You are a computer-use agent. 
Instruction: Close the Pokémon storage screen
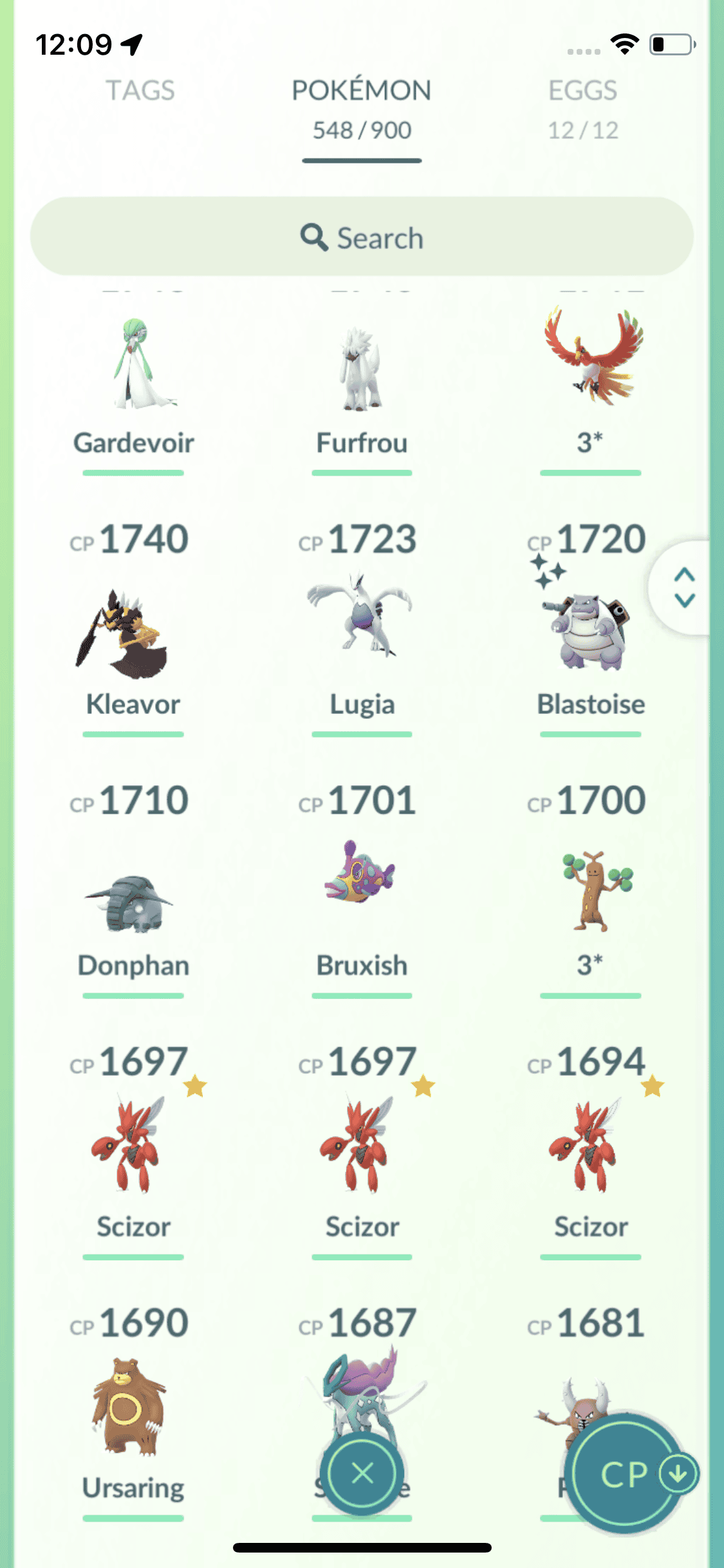[x=362, y=1473]
